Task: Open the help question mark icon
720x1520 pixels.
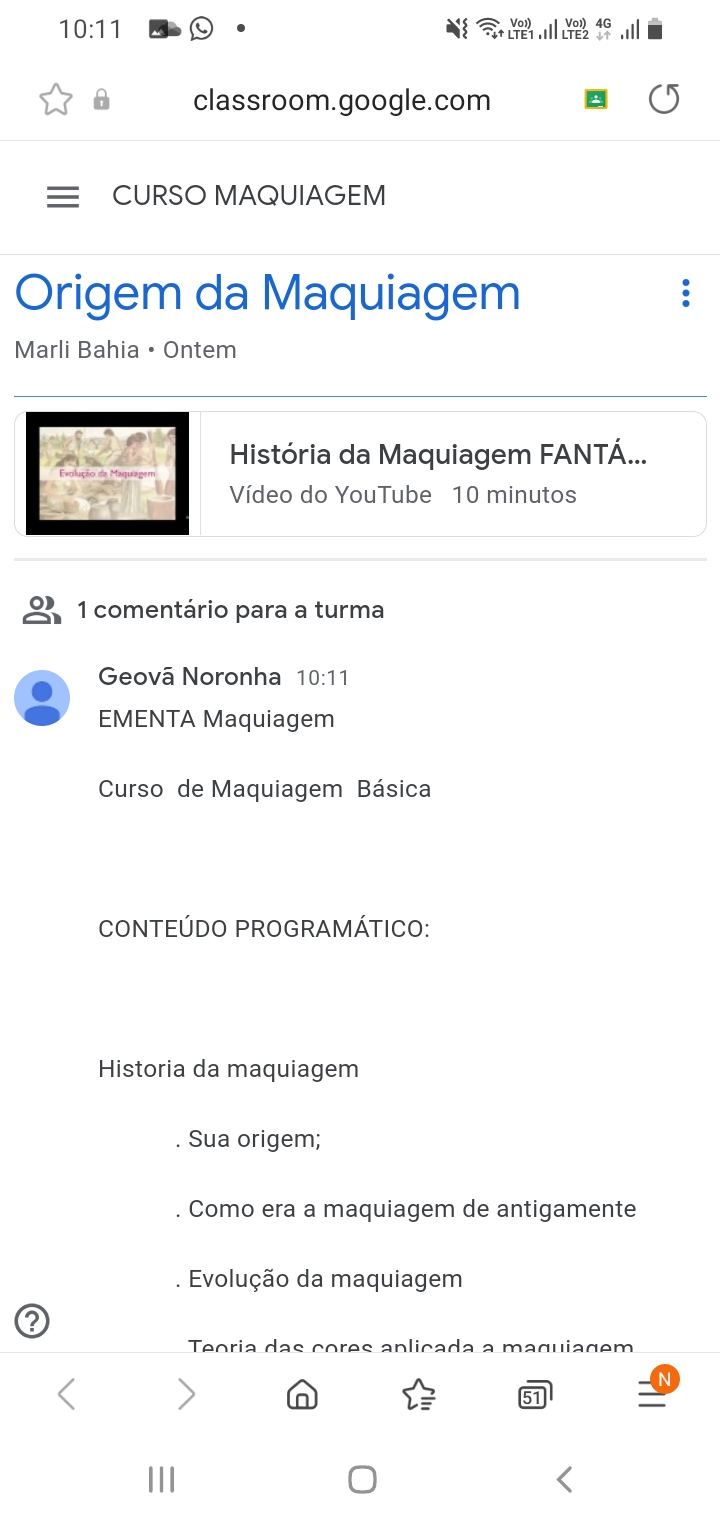Action: (32, 1321)
